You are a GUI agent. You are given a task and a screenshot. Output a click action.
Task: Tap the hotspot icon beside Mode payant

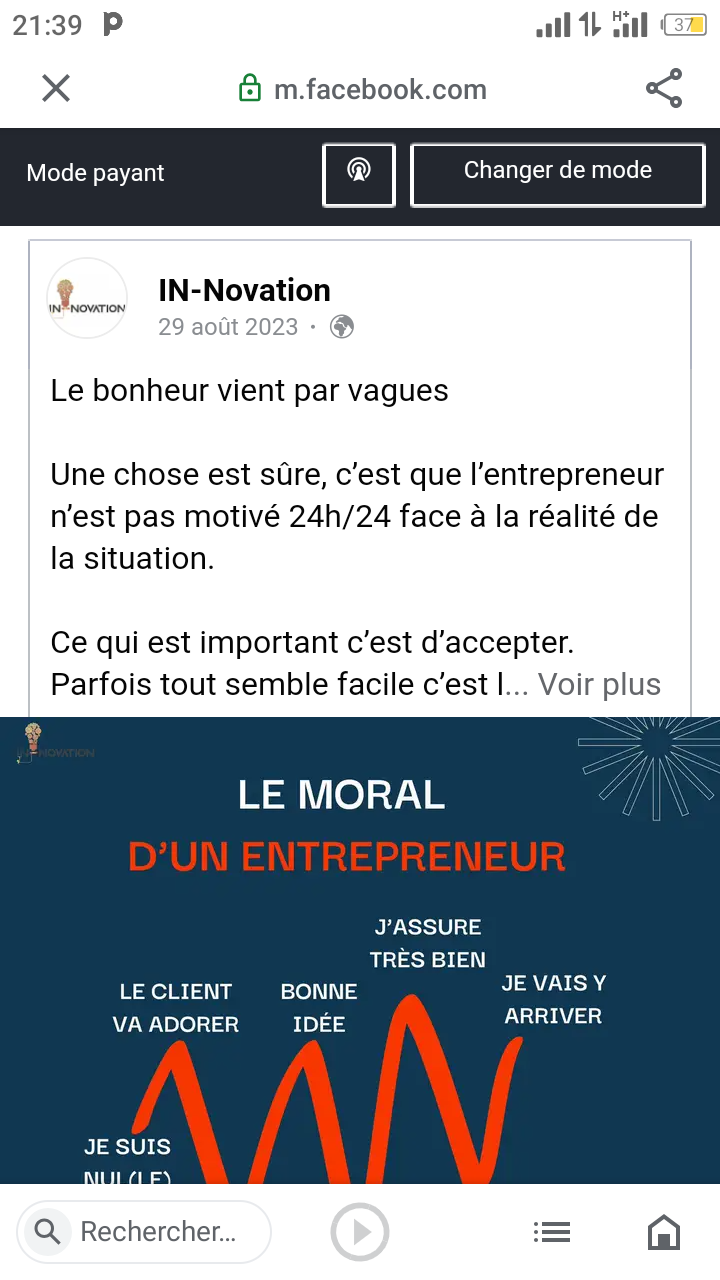click(x=359, y=174)
